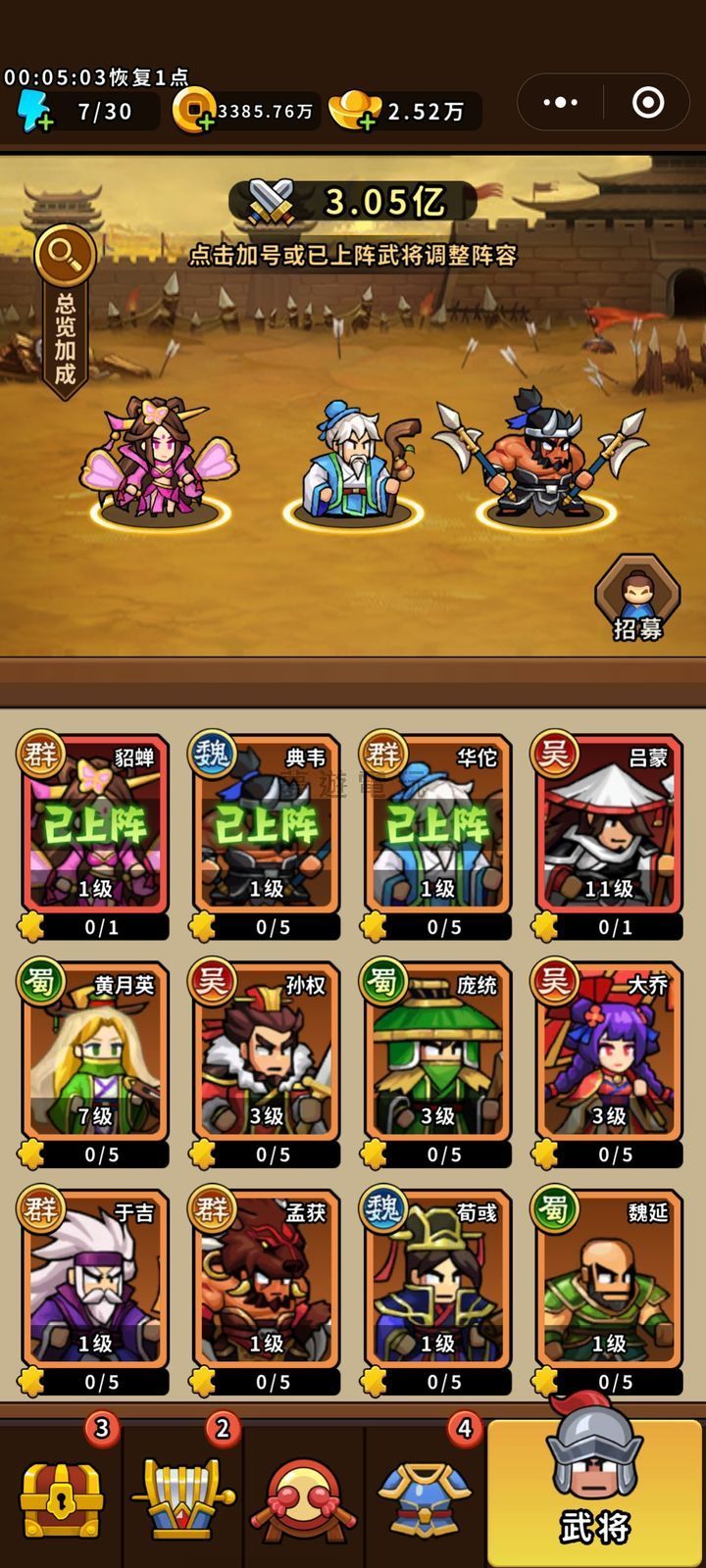Close the mini program via circle icon
The width and height of the screenshot is (706, 1568).
(648, 102)
